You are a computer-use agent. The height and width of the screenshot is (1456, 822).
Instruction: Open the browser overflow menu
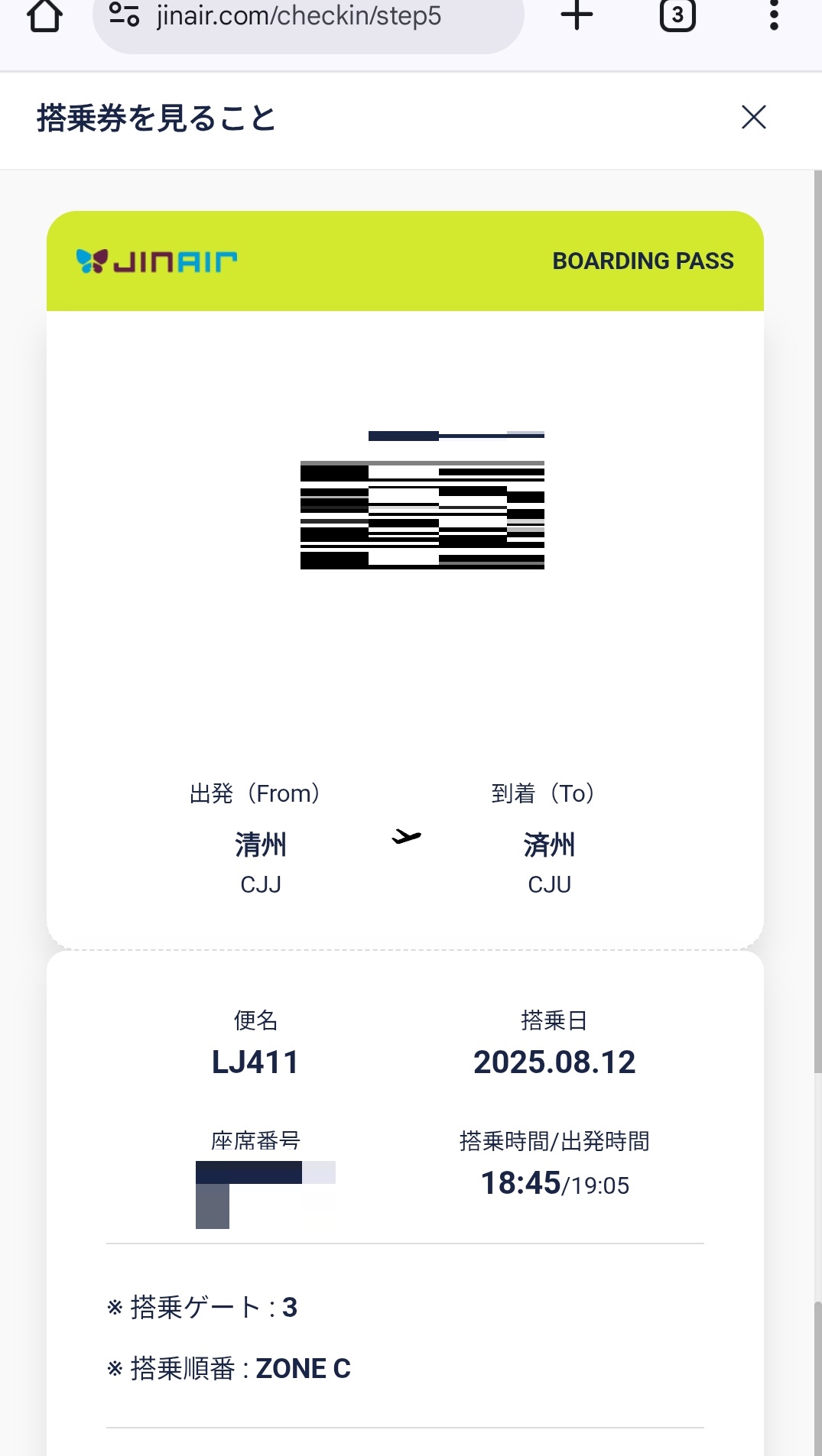tap(774, 15)
